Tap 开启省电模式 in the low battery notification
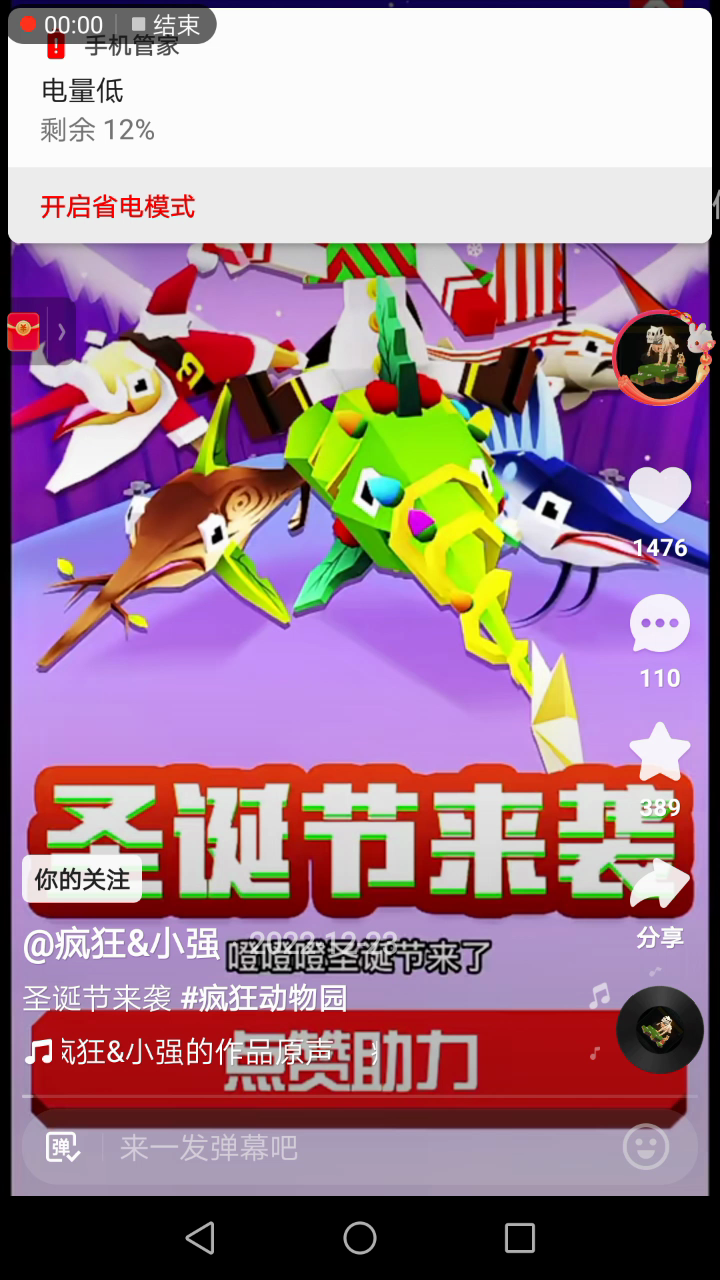 [x=117, y=207]
